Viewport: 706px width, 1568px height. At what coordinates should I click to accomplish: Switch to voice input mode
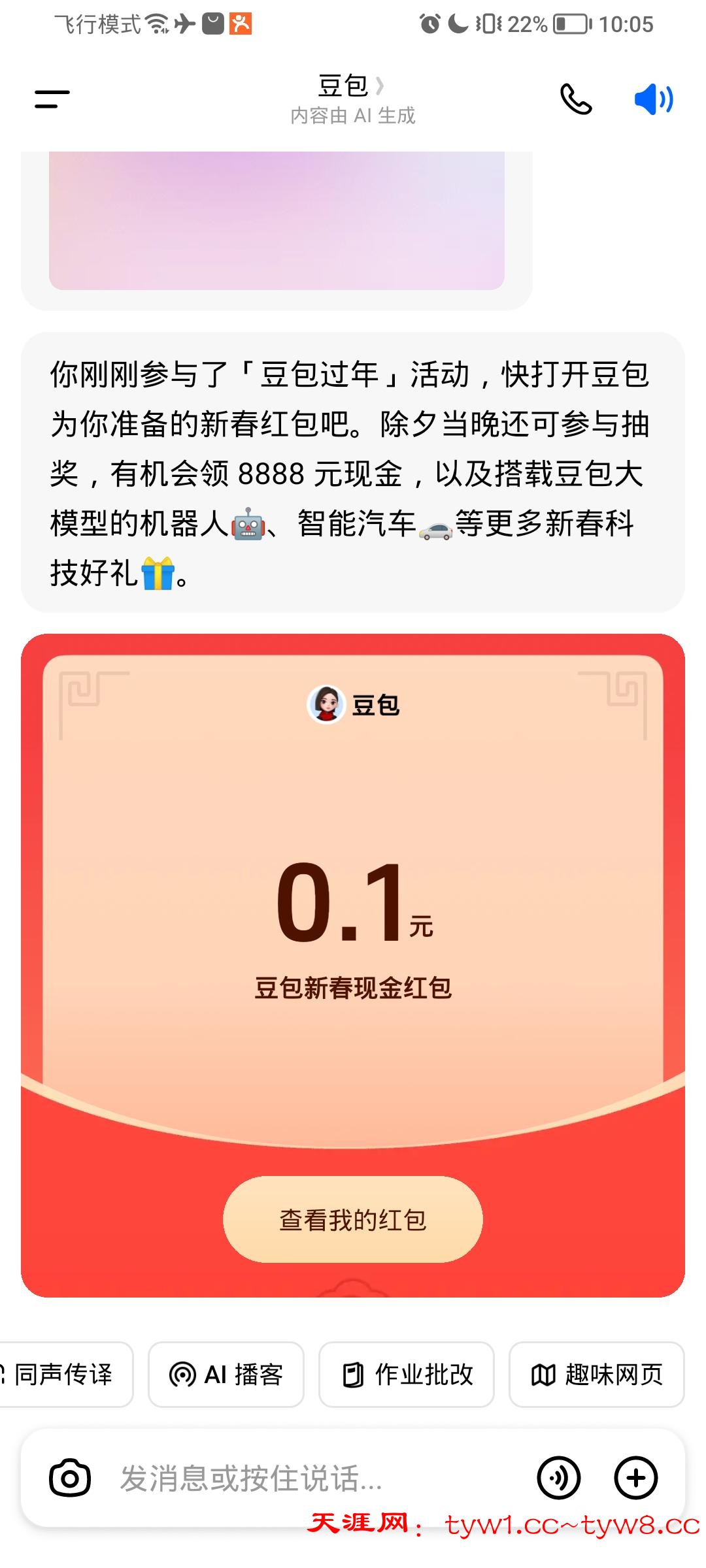[x=559, y=1478]
